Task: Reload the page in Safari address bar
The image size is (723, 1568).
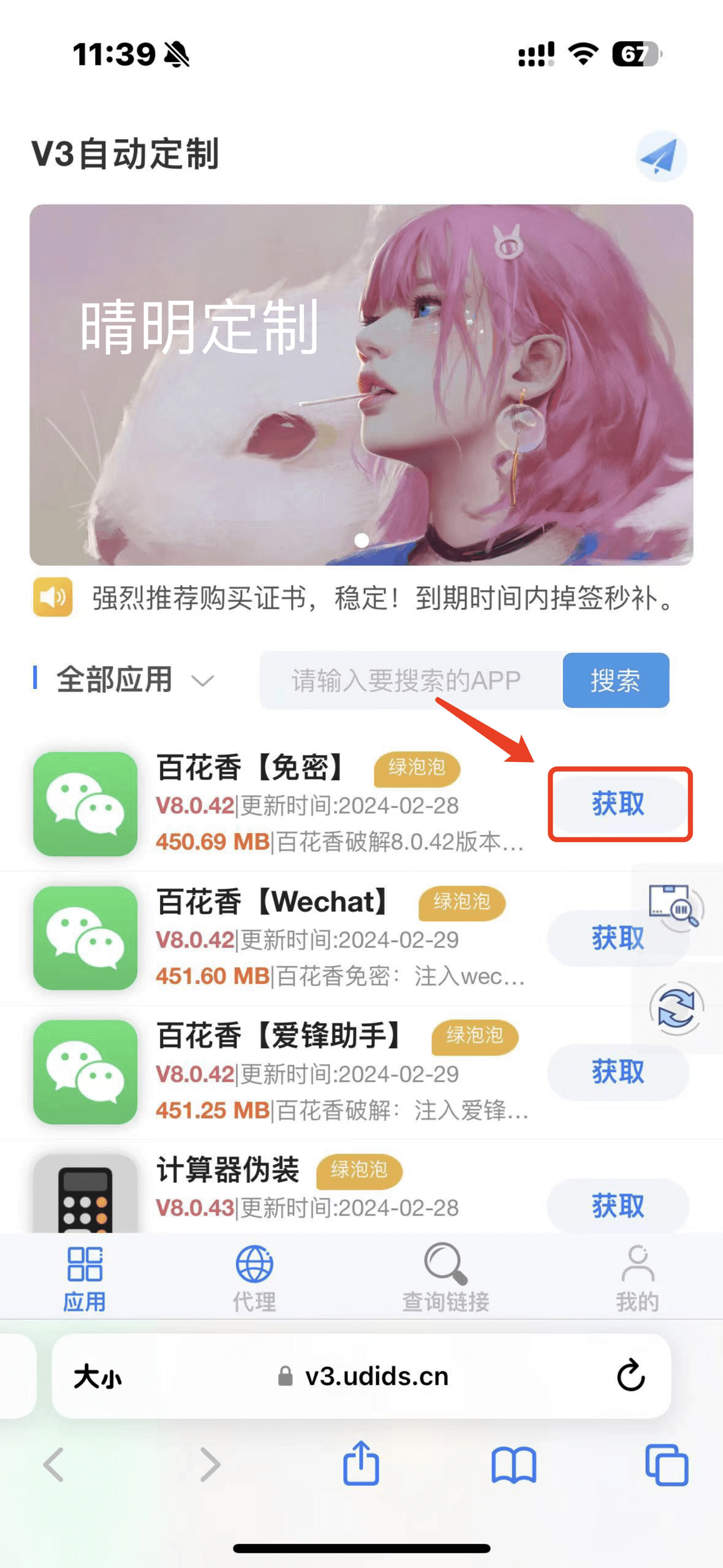Action: (x=631, y=1376)
